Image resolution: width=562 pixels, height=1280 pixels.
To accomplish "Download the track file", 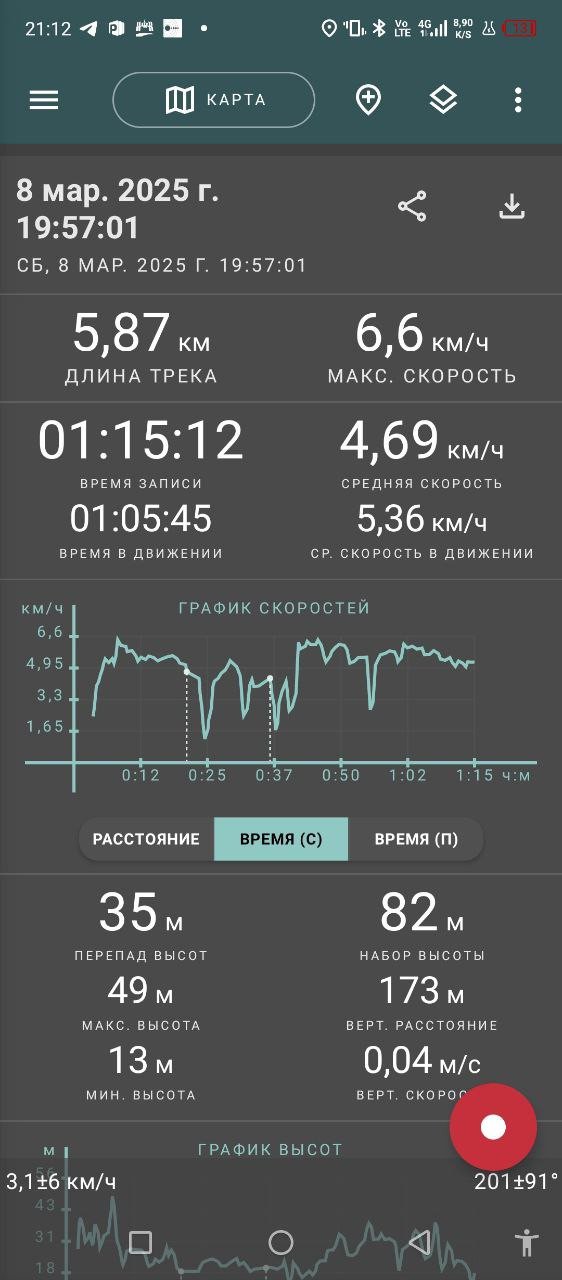I will coord(511,207).
